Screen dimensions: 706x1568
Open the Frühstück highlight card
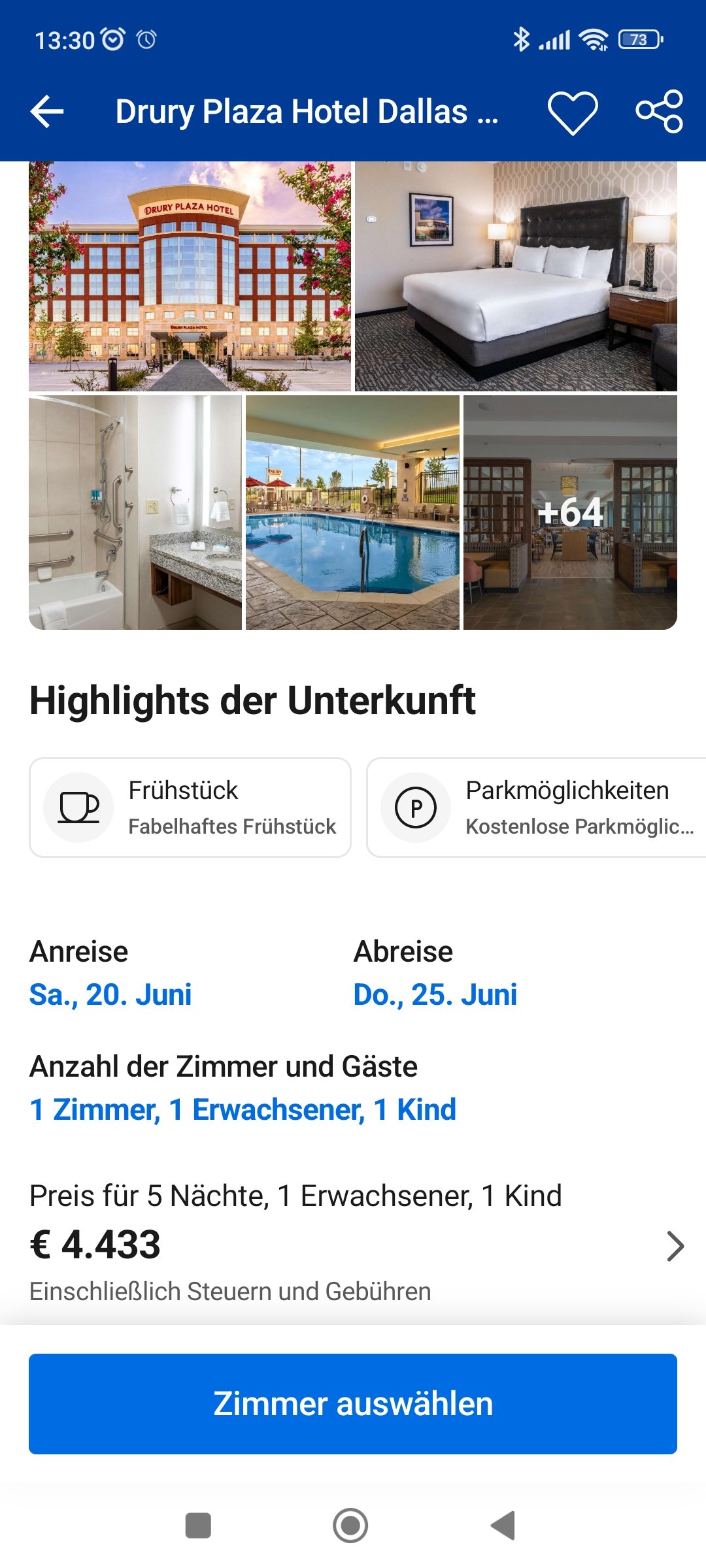[x=190, y=808]
